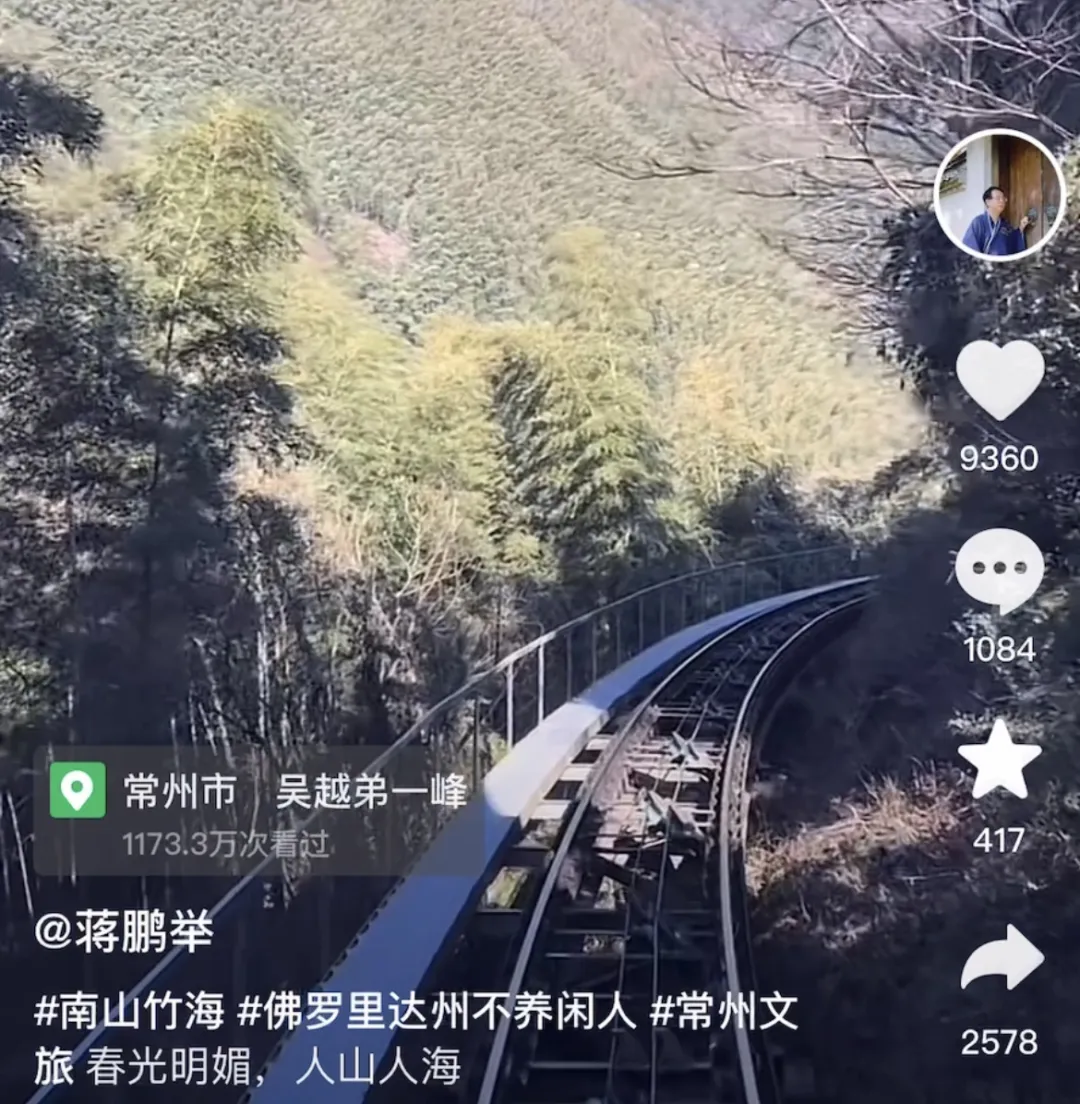
Task: Click the green location pin icon
Action: pyautogui.click(x=76, y=790)
